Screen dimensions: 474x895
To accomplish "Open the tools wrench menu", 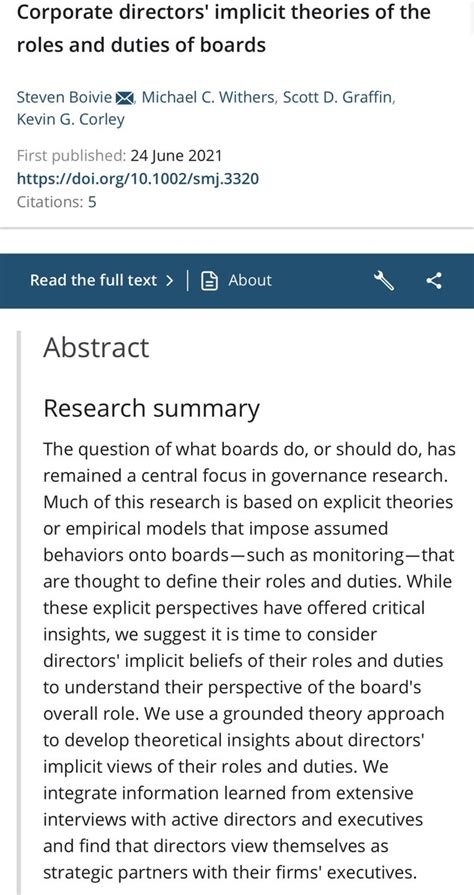I will click(384, 280).
